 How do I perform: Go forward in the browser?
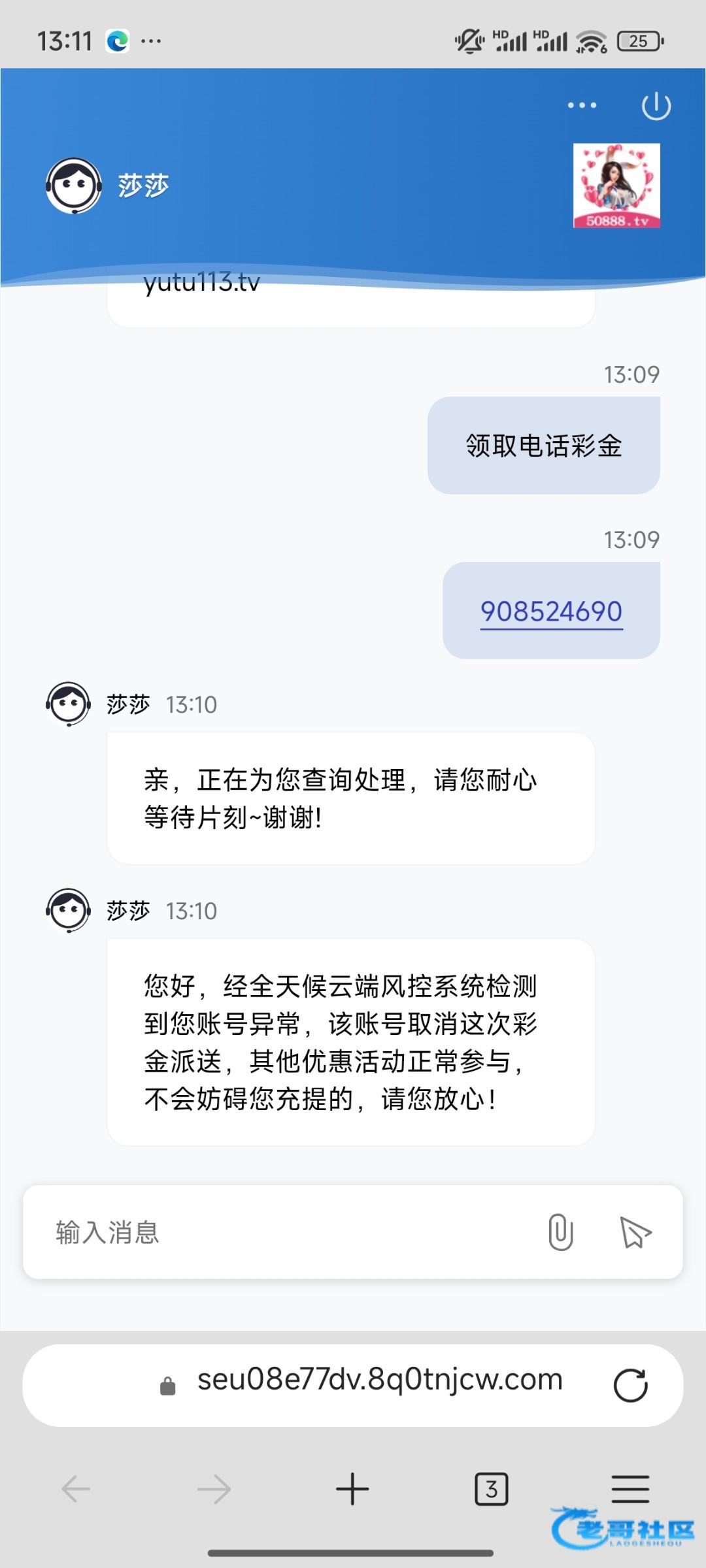click(214, 1490)
